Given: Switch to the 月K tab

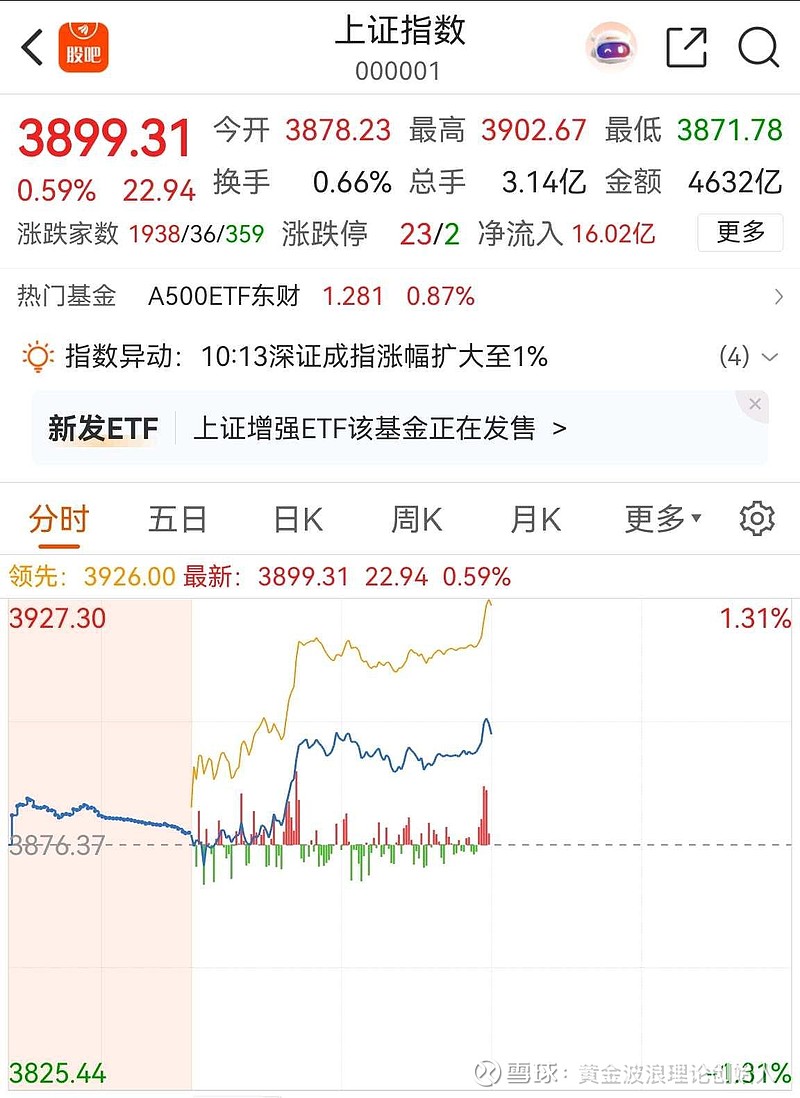Looking at the screenshot, I should (x=533, y=518).
